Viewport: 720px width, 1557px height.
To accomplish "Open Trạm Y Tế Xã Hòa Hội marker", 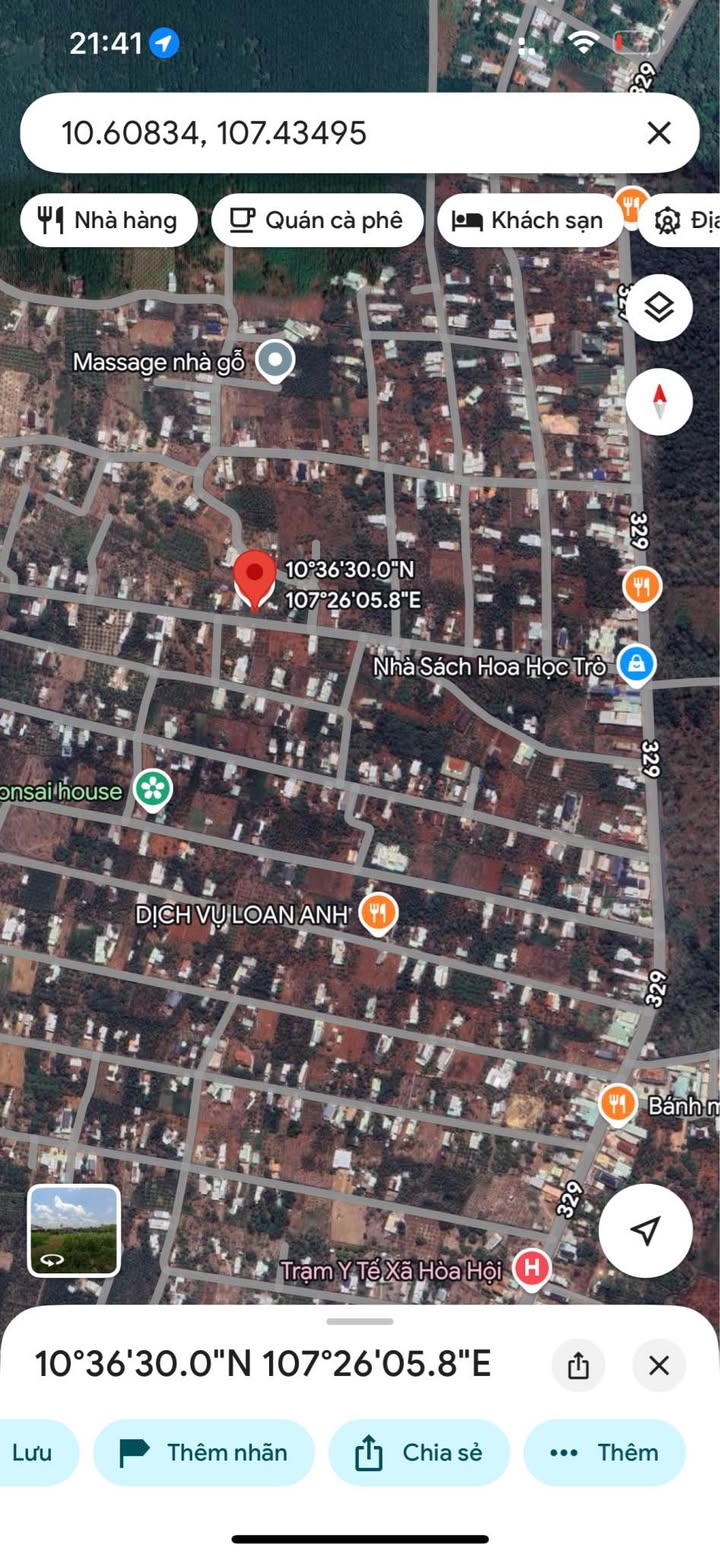I will pyautogui.click(x=531, y=1269).
